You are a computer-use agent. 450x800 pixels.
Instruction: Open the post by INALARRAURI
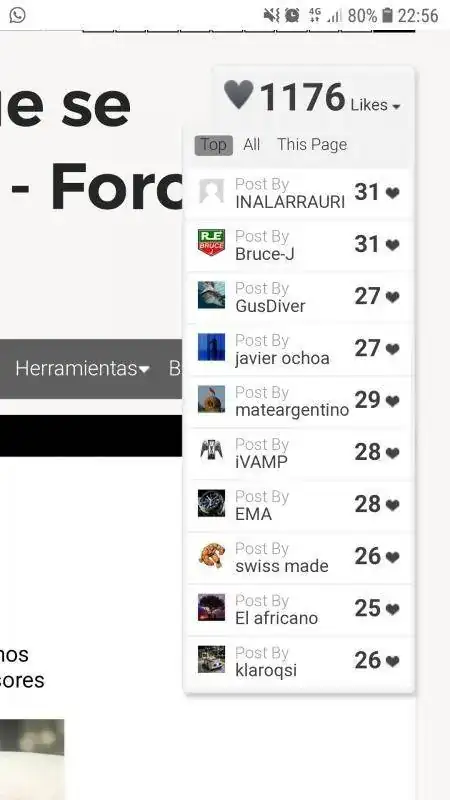pos(299,193)
